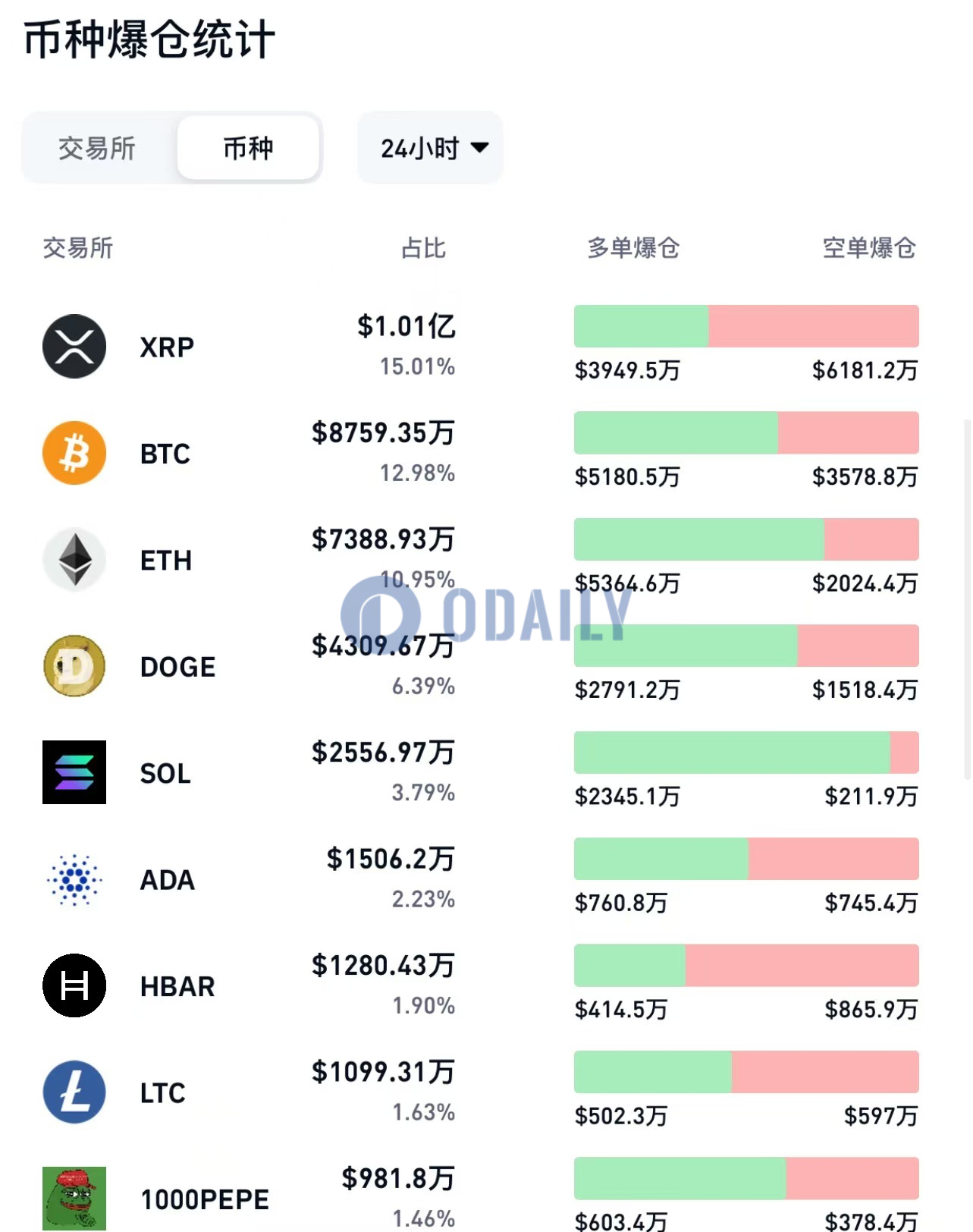Open the ADA row
Viewport: 973px width, 1232px height.
pos(167,880)
